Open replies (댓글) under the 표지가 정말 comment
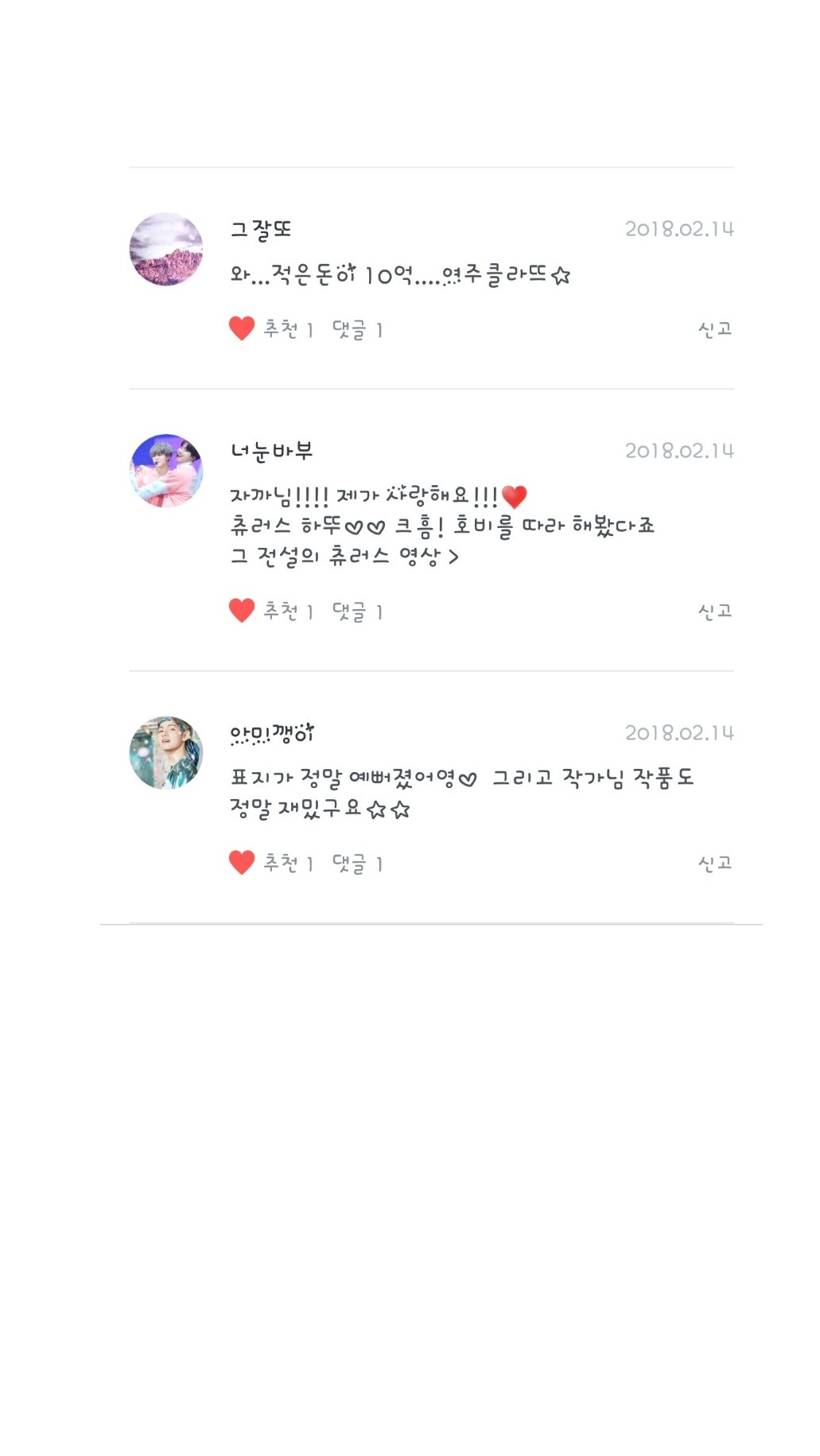This screenshot has height=1456, width=820. [x=357, y=864]
